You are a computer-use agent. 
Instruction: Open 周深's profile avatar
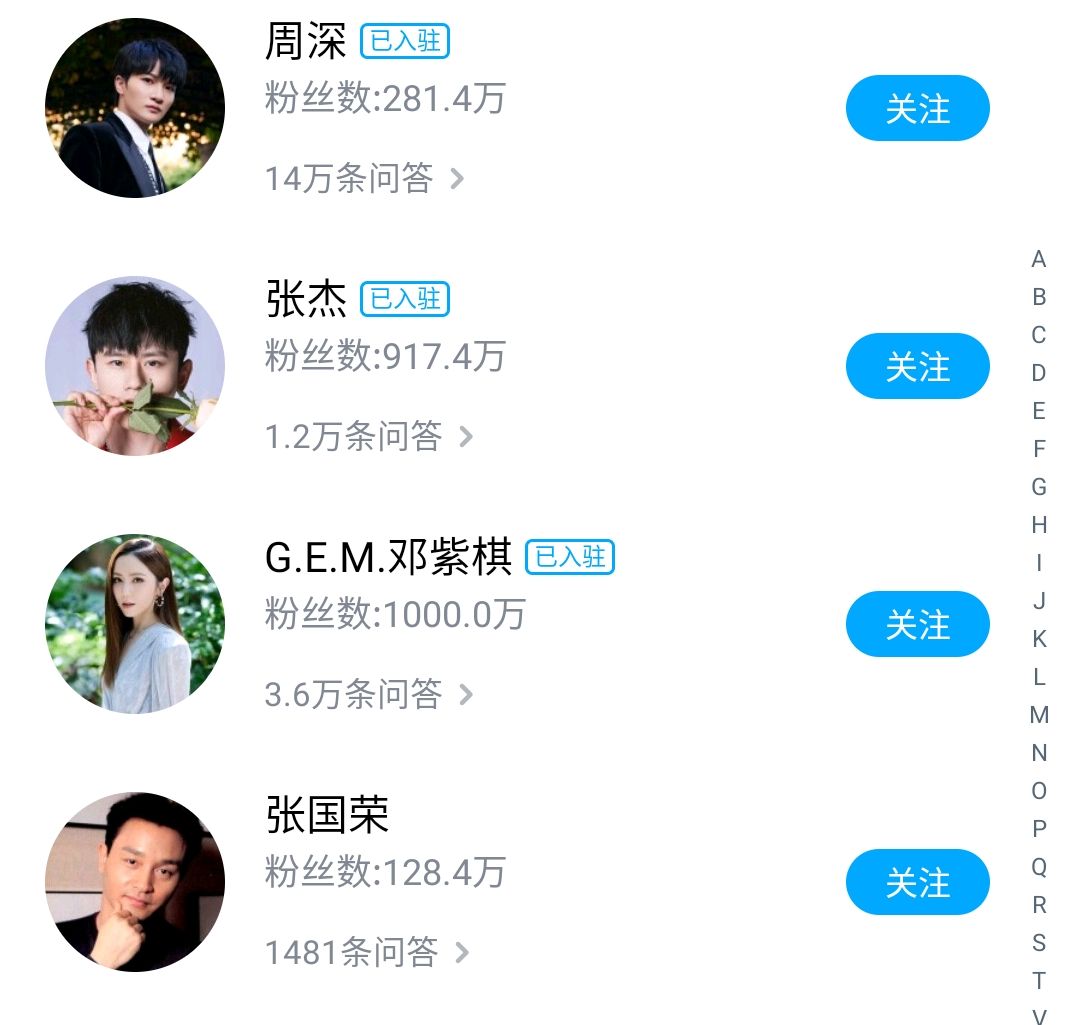(135, 108)
